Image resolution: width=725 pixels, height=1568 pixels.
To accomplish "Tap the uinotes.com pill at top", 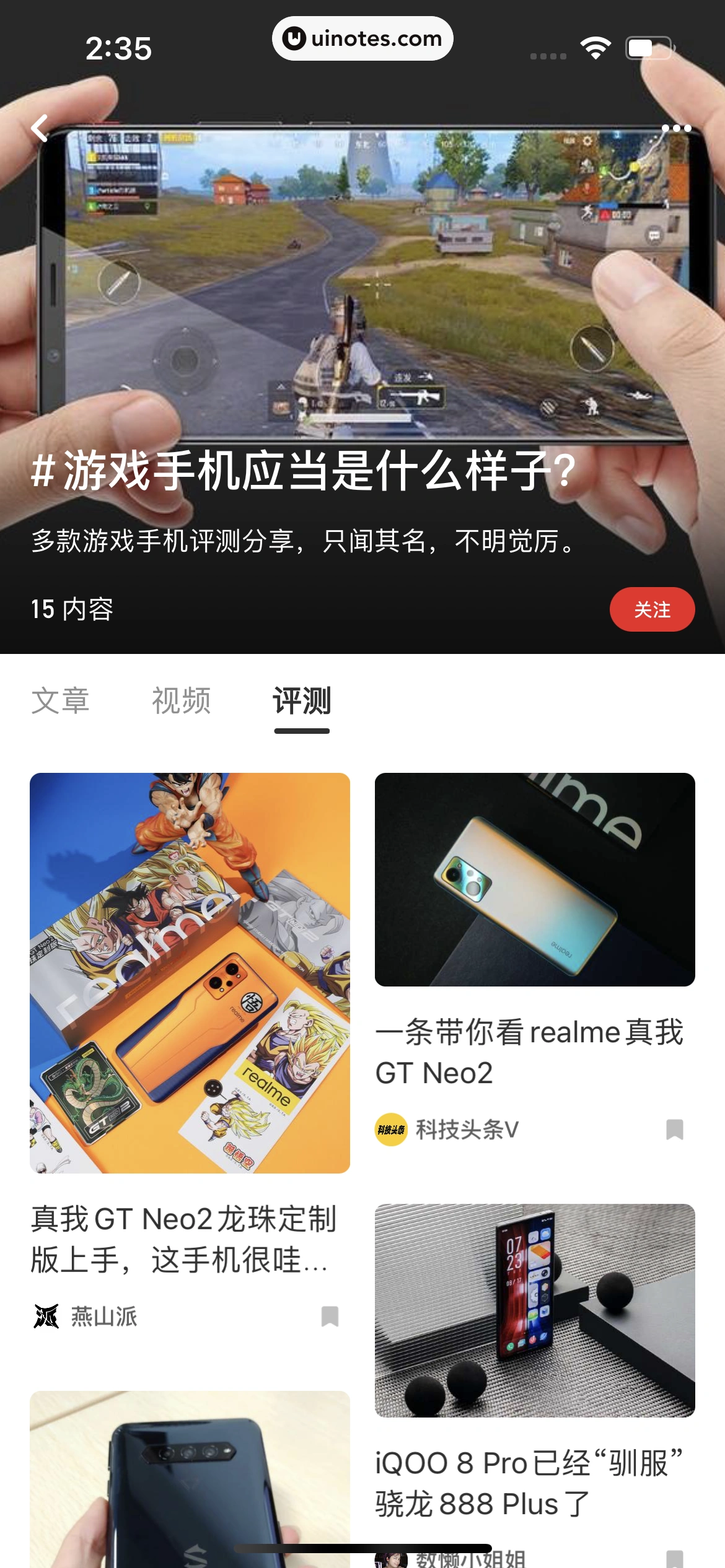I will point(362,38).
